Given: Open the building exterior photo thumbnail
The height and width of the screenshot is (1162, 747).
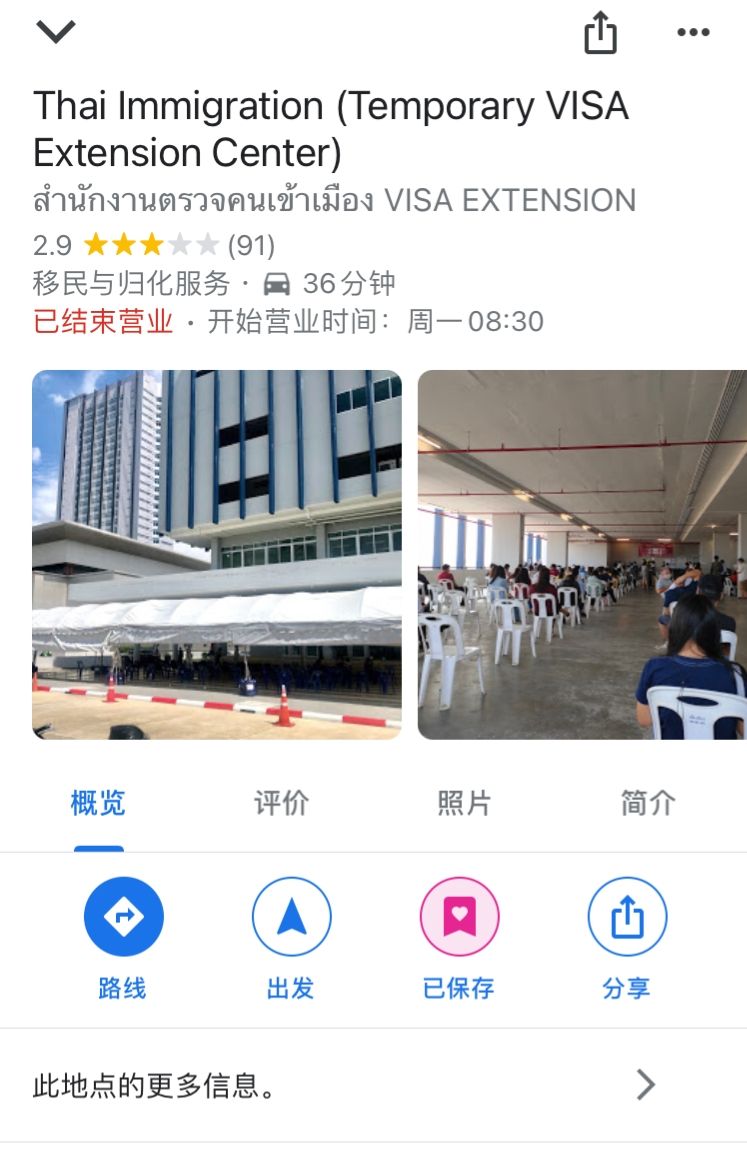Looking at the screenshot, I should click(218, 553).
